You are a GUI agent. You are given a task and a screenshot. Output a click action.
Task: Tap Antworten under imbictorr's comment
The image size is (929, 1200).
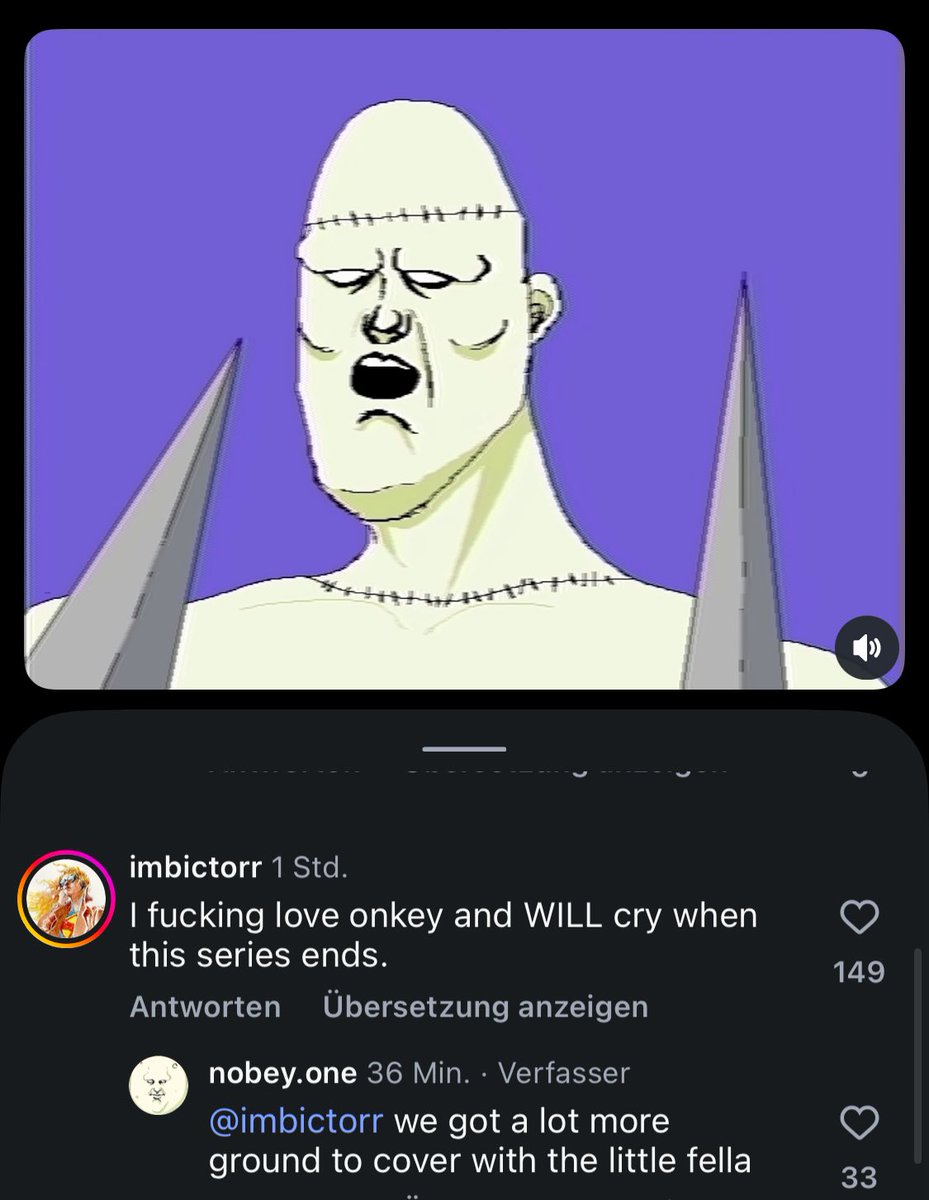pyautogui.click(x=205, y=1006)
